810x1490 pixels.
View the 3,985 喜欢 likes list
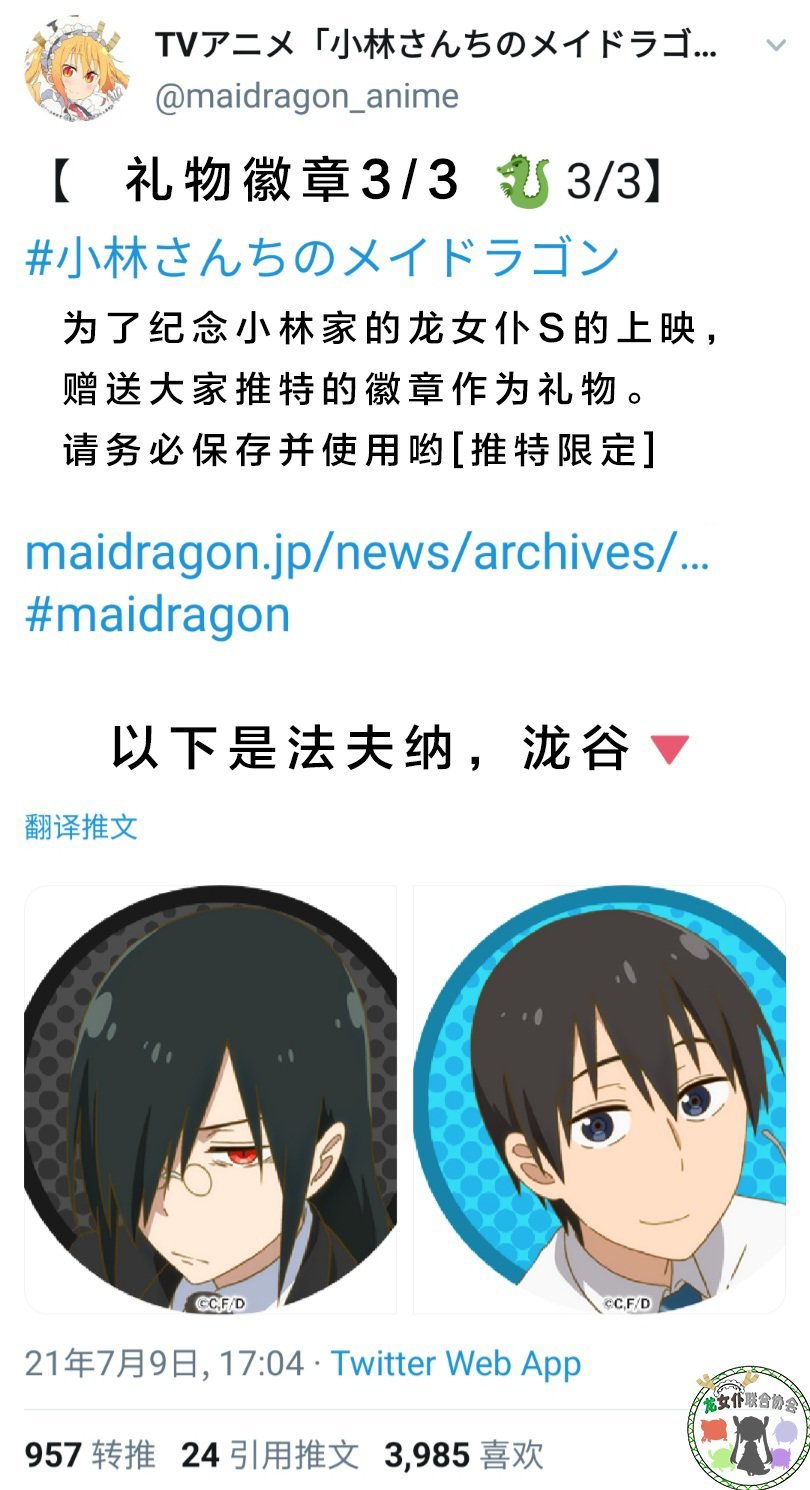point(464,1455)
